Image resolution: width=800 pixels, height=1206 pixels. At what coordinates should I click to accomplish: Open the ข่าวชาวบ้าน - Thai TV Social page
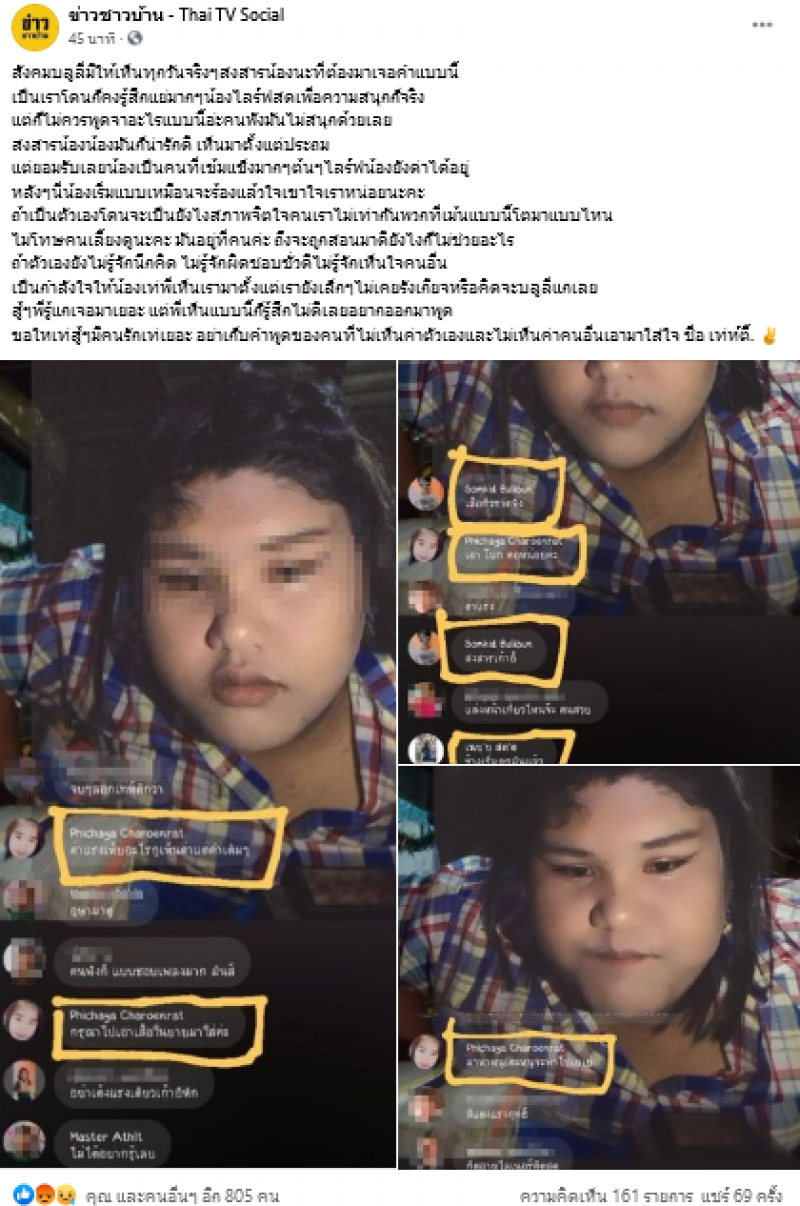pos(177,15)
